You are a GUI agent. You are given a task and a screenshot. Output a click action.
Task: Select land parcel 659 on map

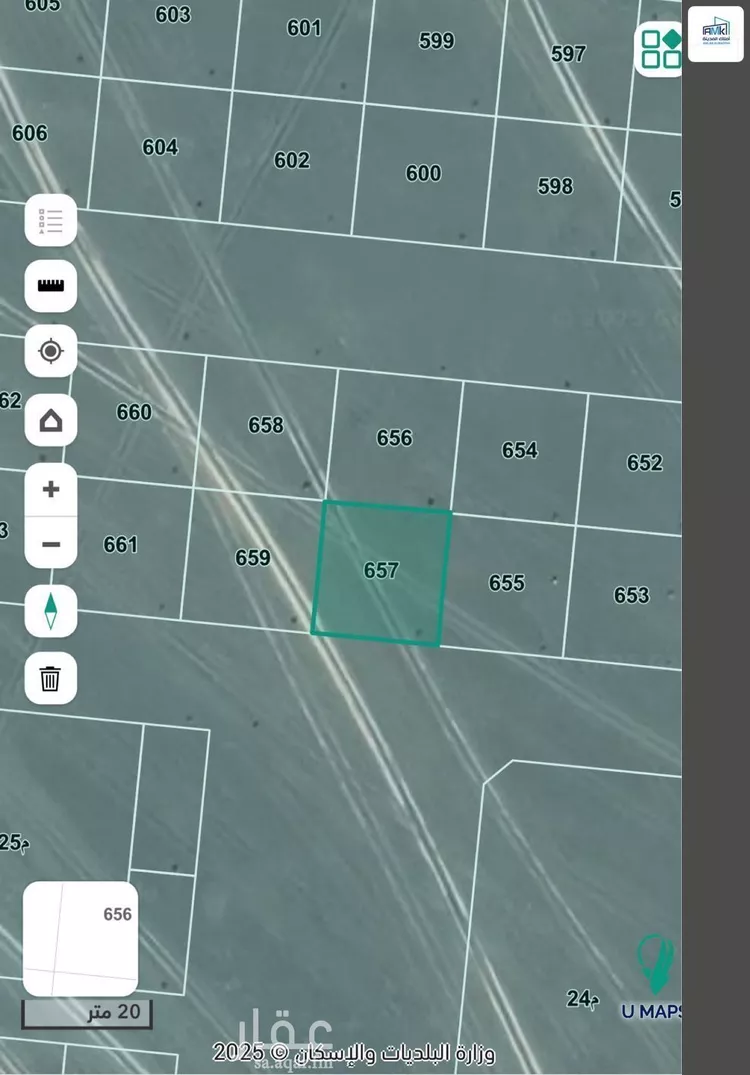252,558
